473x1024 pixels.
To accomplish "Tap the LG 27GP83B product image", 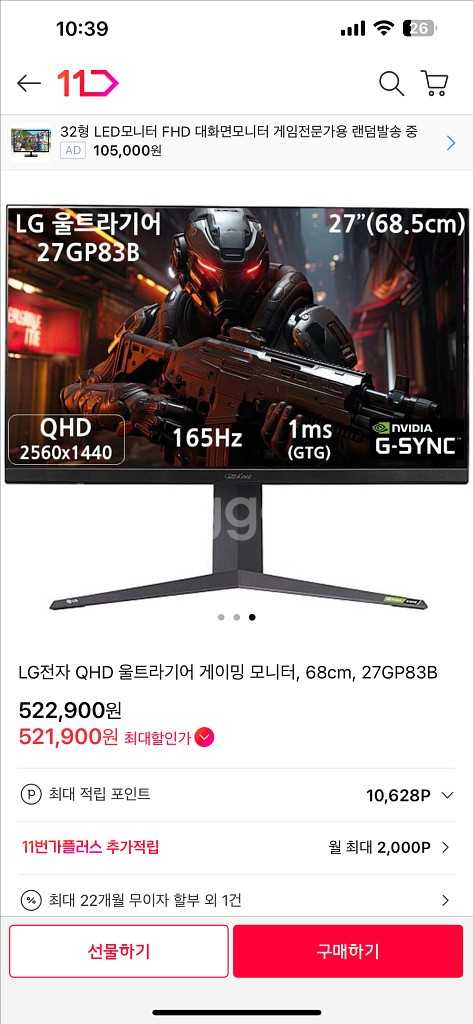I will point(236,407).
